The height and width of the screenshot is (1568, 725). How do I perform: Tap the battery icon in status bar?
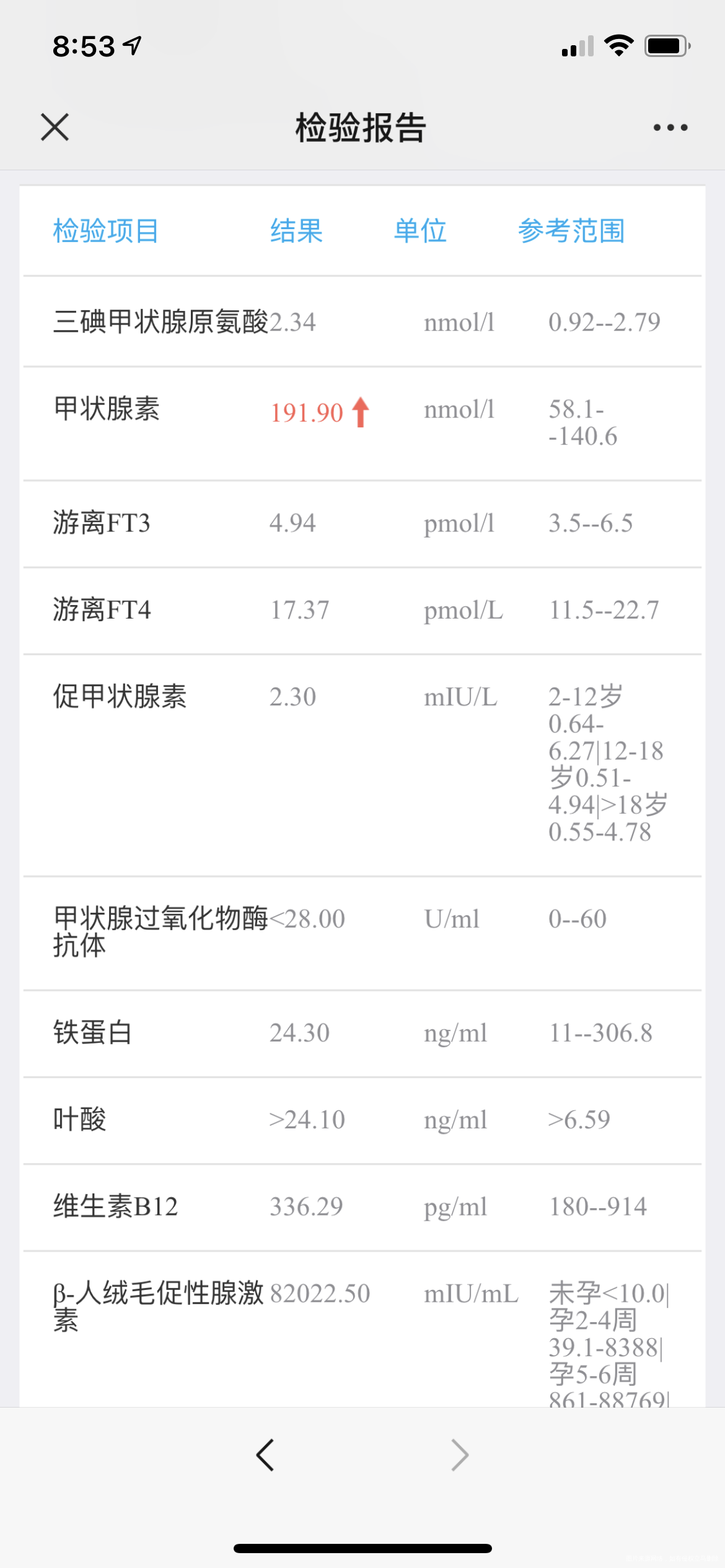pos(666,45)
